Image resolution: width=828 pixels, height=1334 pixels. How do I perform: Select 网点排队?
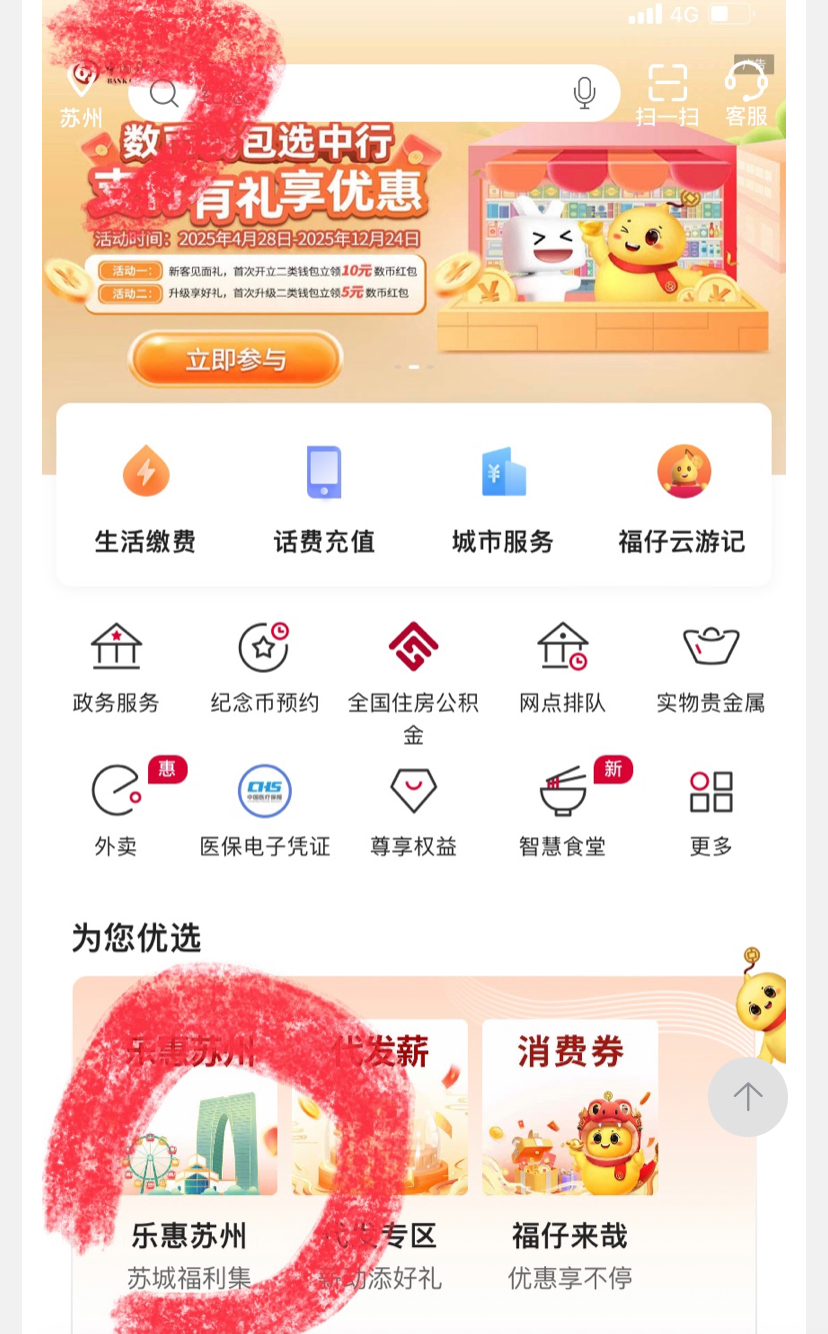562,667
